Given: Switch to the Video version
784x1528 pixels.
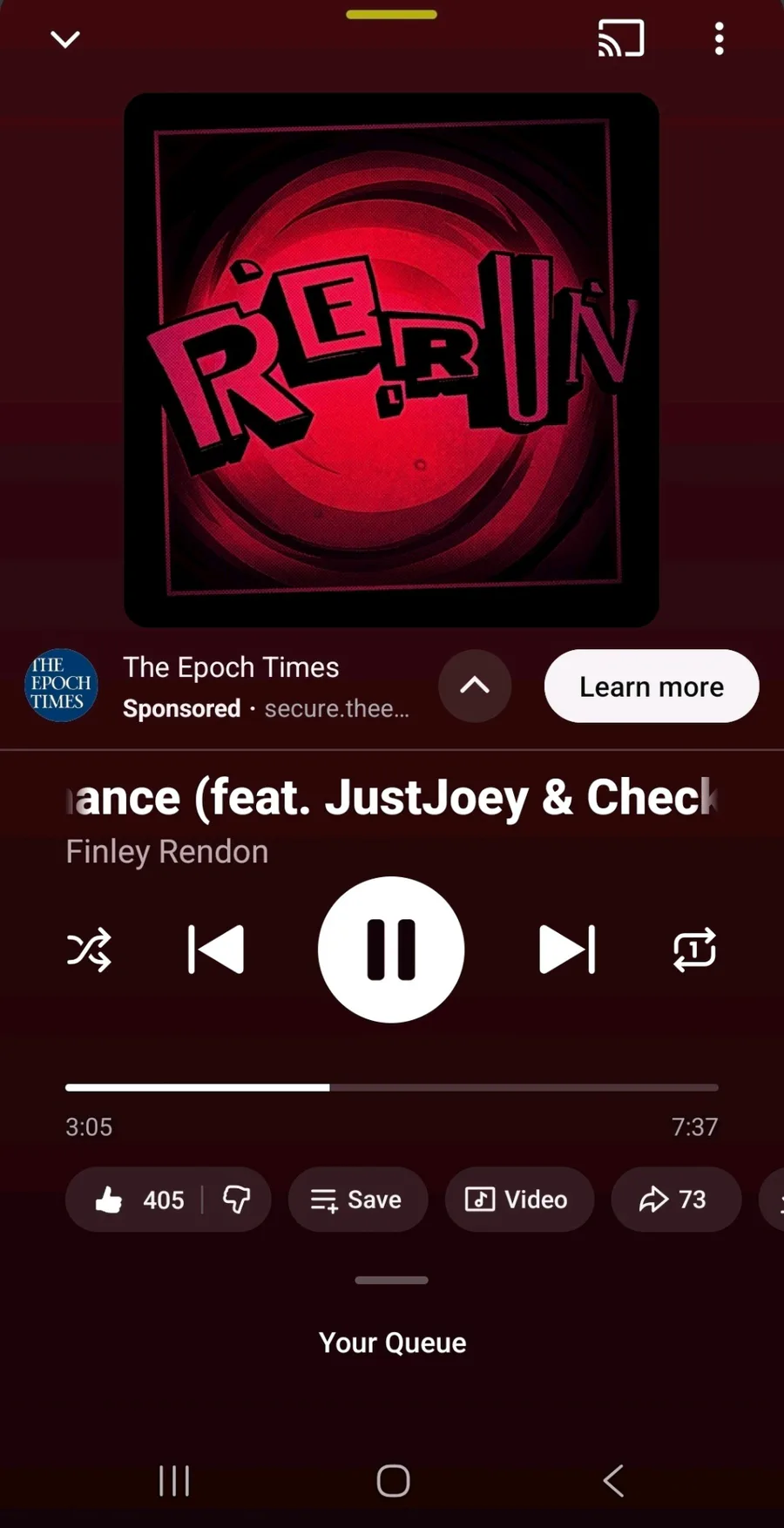Looking at the screenshot, I should pyautogui.click(x=519, y=1200).
